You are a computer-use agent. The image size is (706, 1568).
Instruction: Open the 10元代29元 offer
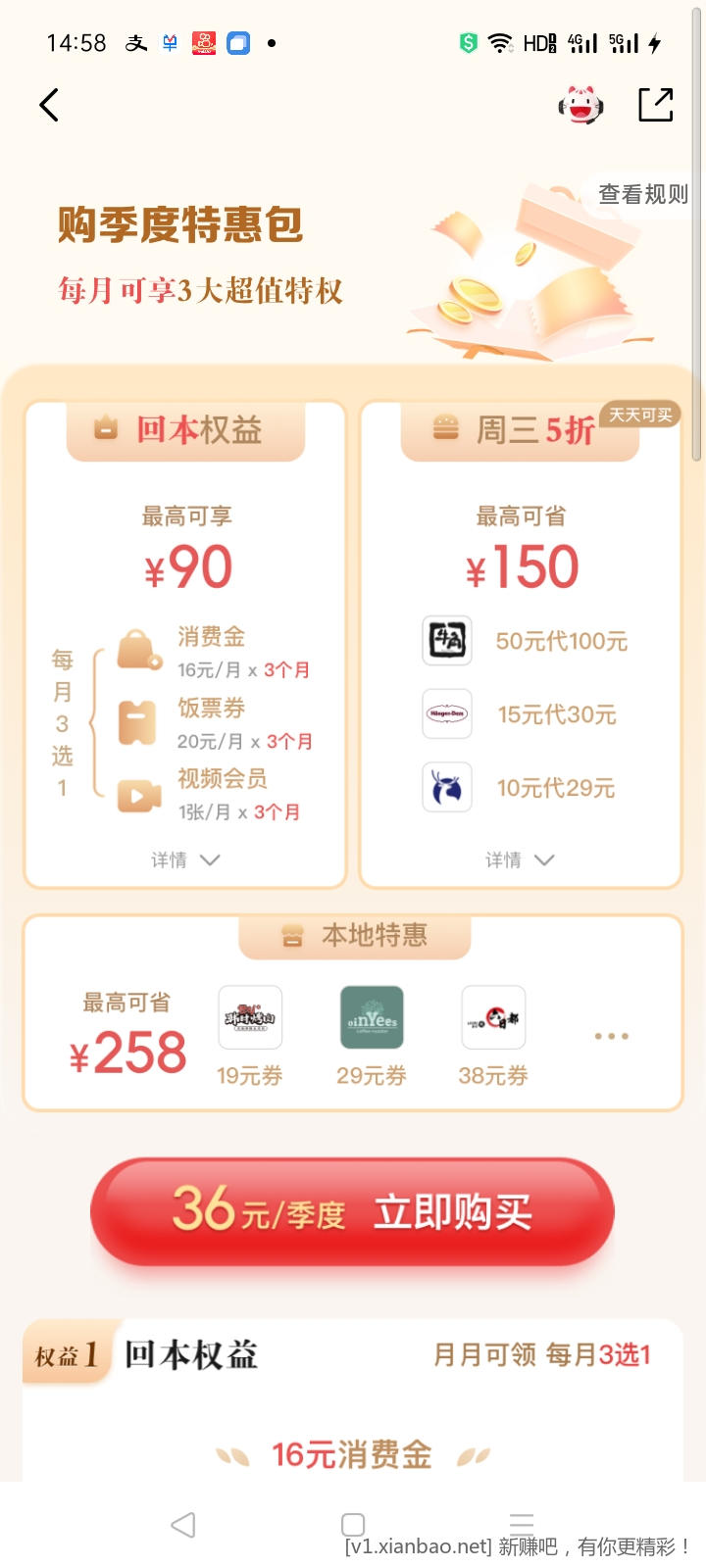[x=525, y=788]
